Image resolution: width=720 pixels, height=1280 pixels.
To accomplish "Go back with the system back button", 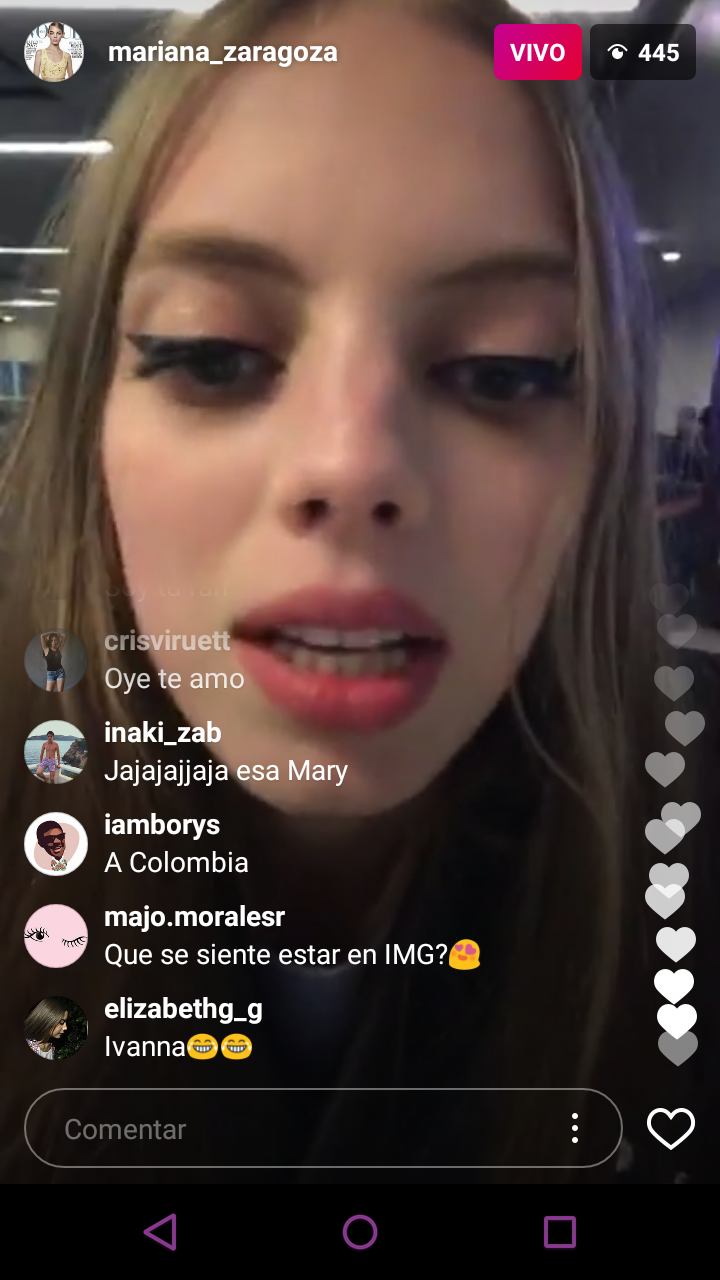I will [160, 1232].
